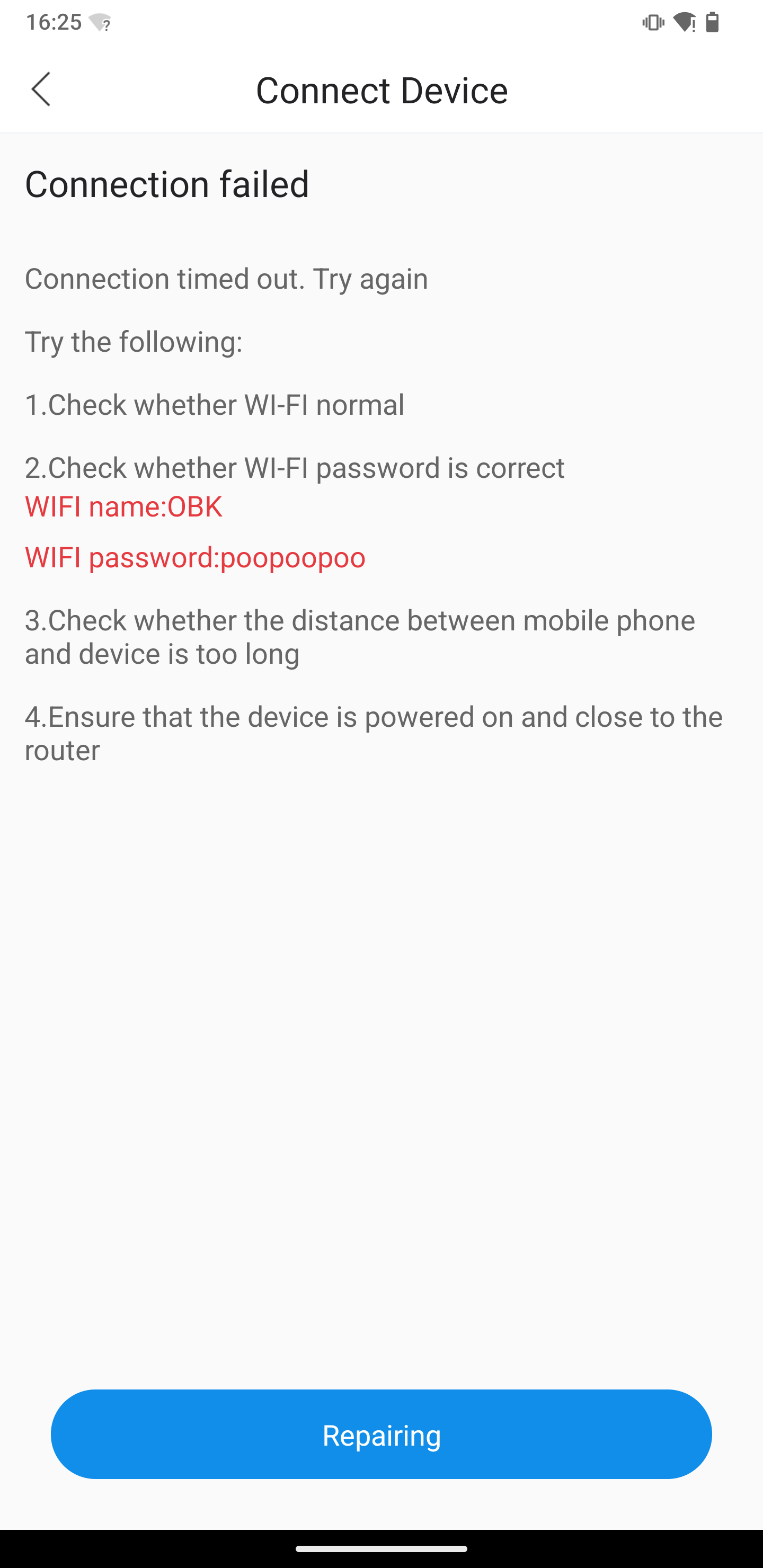
Task: Go back from Connect Device screen
Action: [x=41, y=90]
